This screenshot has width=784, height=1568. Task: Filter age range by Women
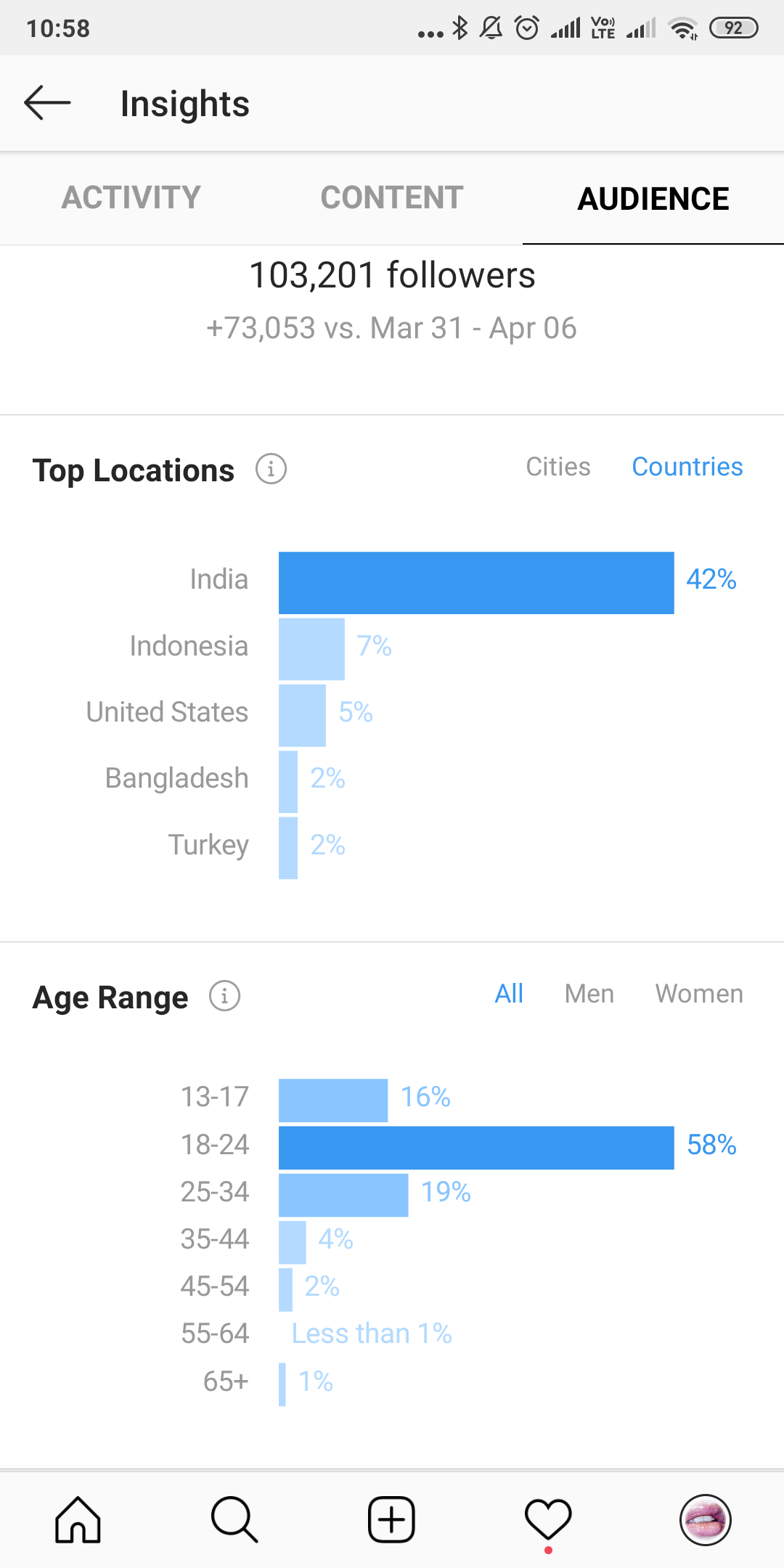699,994
